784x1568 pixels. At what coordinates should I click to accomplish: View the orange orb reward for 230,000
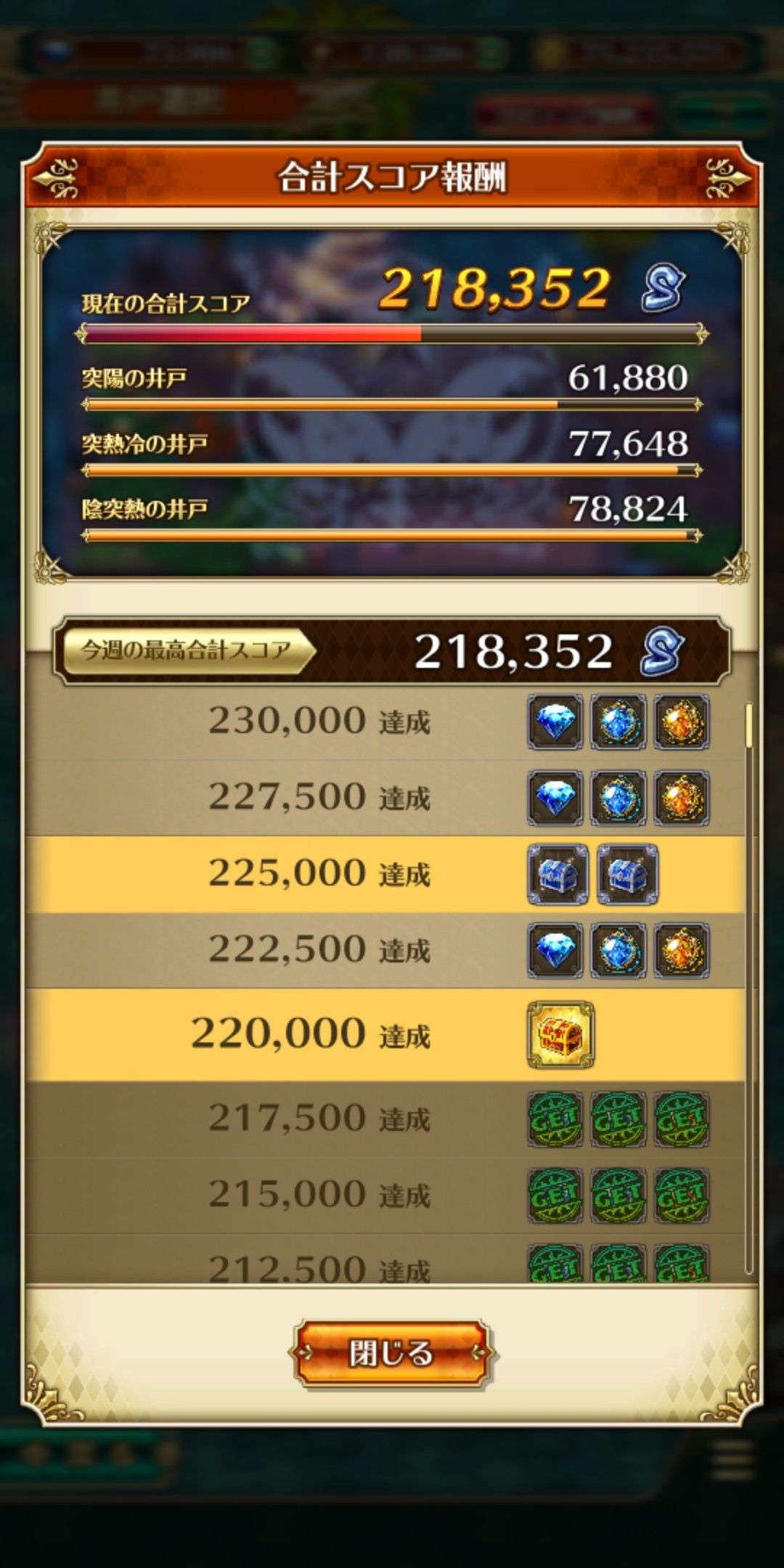(682, 722)
